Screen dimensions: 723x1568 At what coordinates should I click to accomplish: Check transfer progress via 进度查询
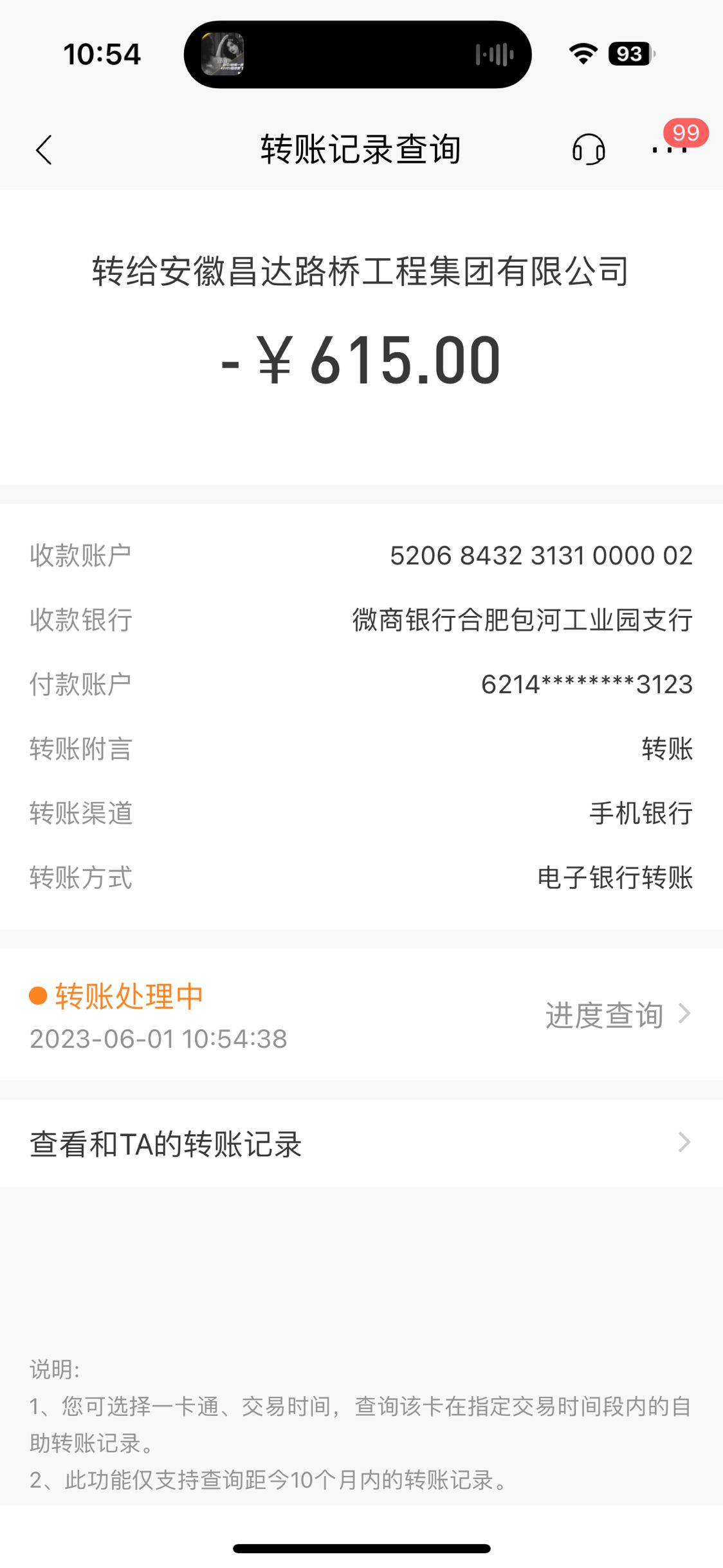click(616, 1015)
